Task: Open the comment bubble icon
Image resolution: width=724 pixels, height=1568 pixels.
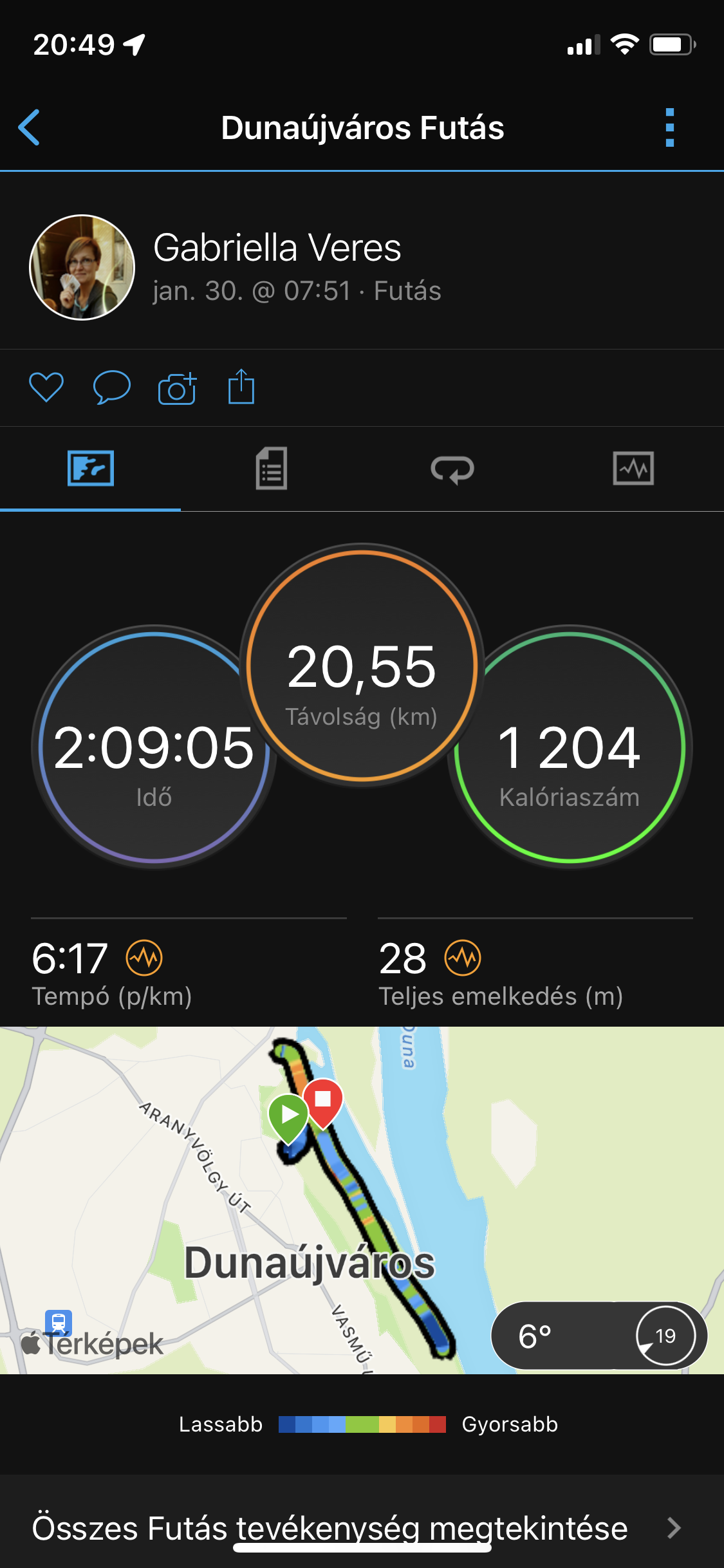Action: pos(111,387)
